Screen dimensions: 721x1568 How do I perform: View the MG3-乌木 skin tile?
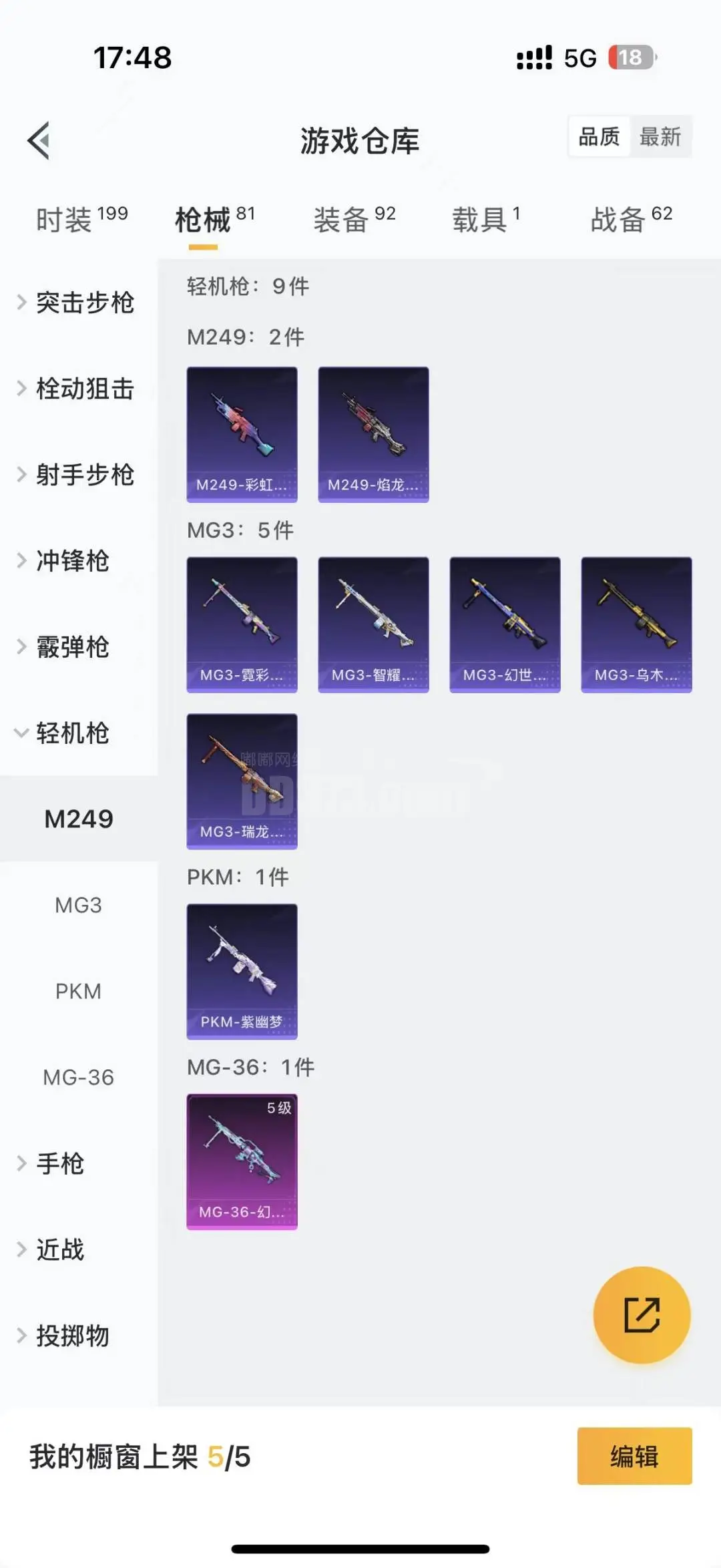(636, 625)
